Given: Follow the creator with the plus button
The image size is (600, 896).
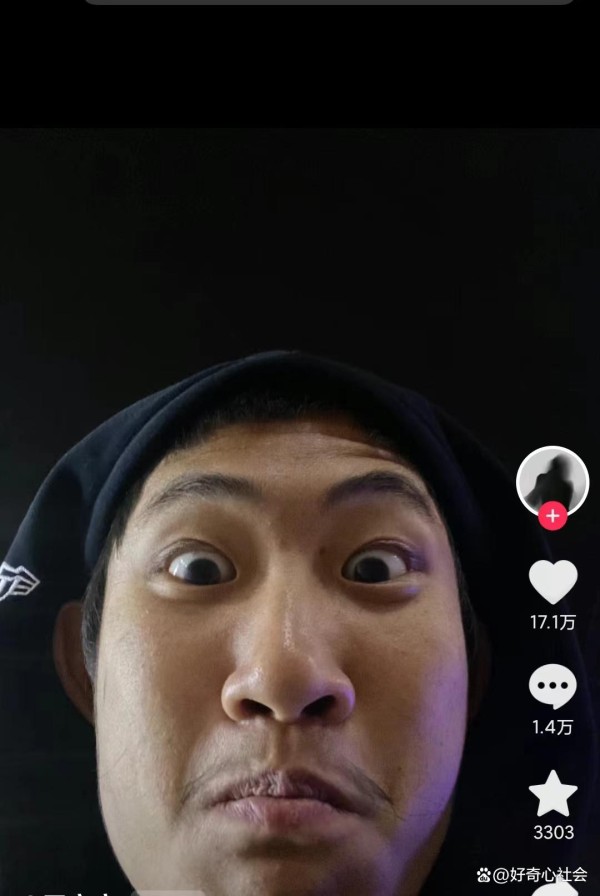Looking at the screenshot, I should pos(552,517).
